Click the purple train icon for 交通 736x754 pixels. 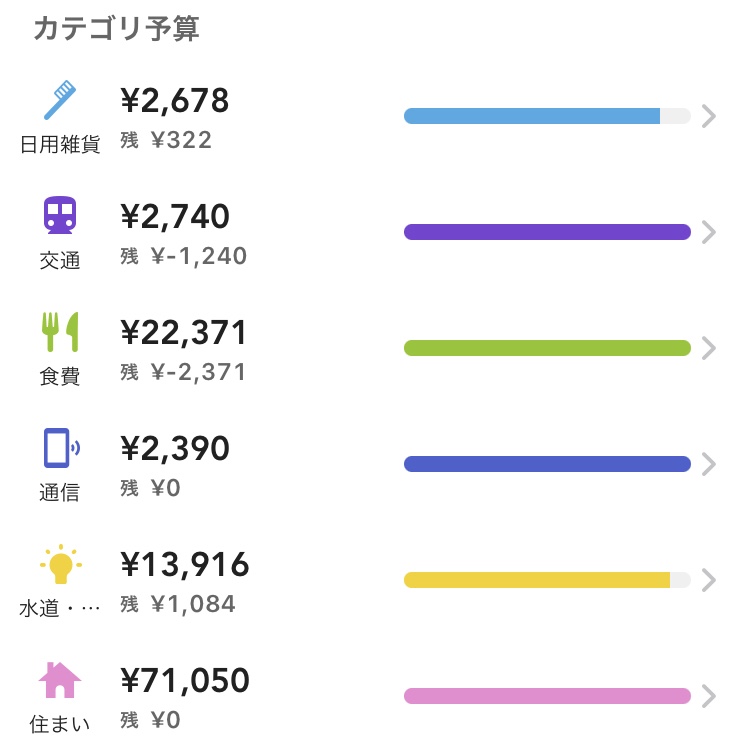tap(60, 214)
